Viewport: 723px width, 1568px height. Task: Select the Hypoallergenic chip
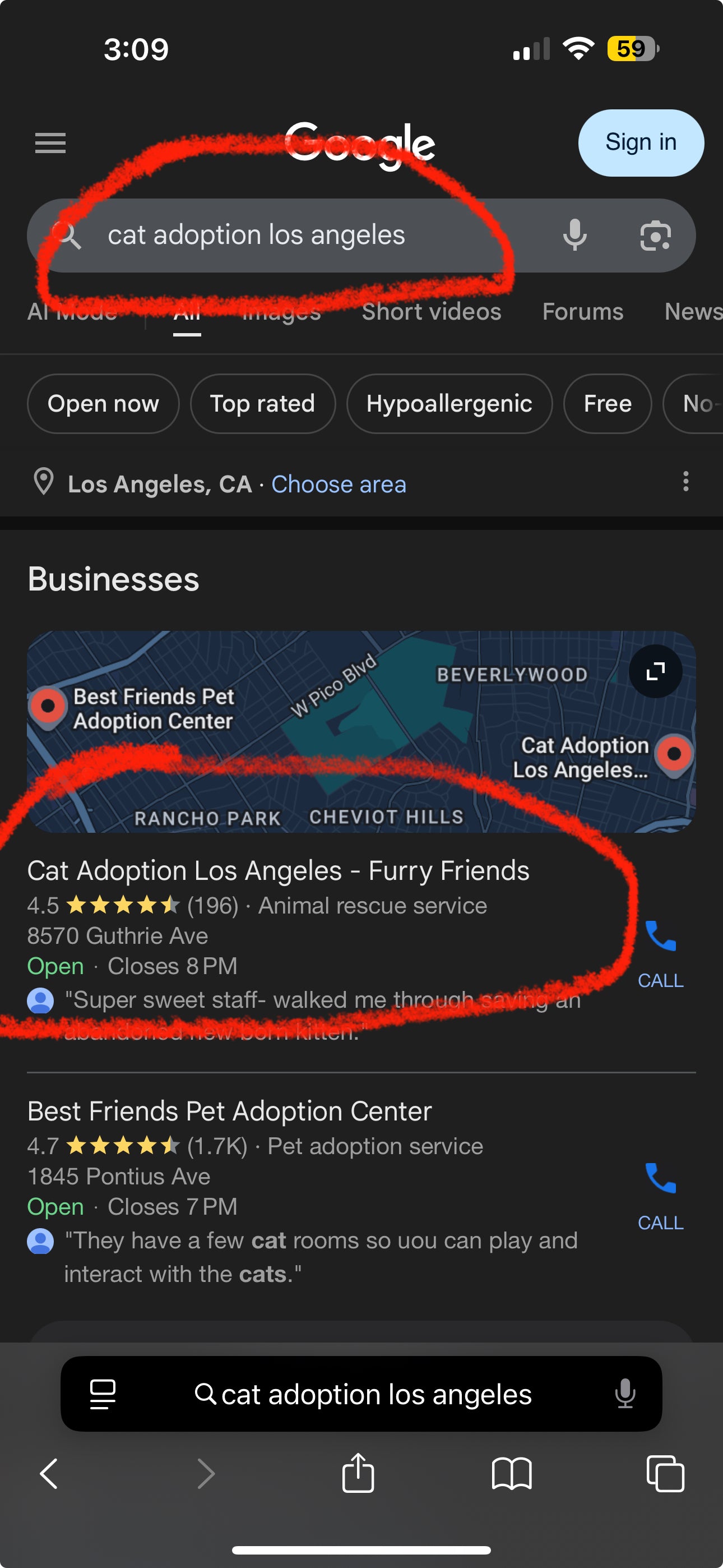(x=449, y=404)
